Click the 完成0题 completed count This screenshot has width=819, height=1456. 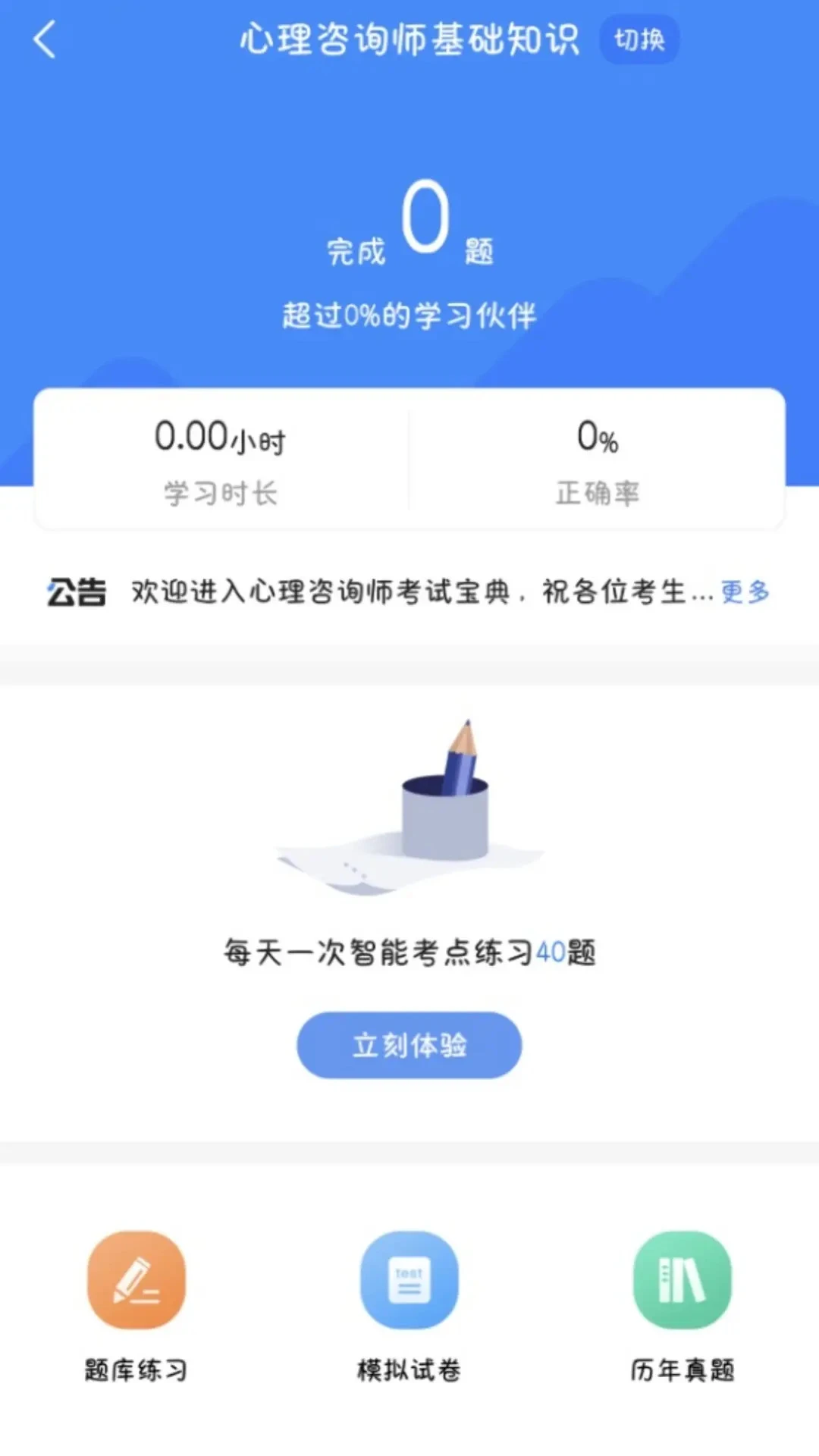(409, 227)
